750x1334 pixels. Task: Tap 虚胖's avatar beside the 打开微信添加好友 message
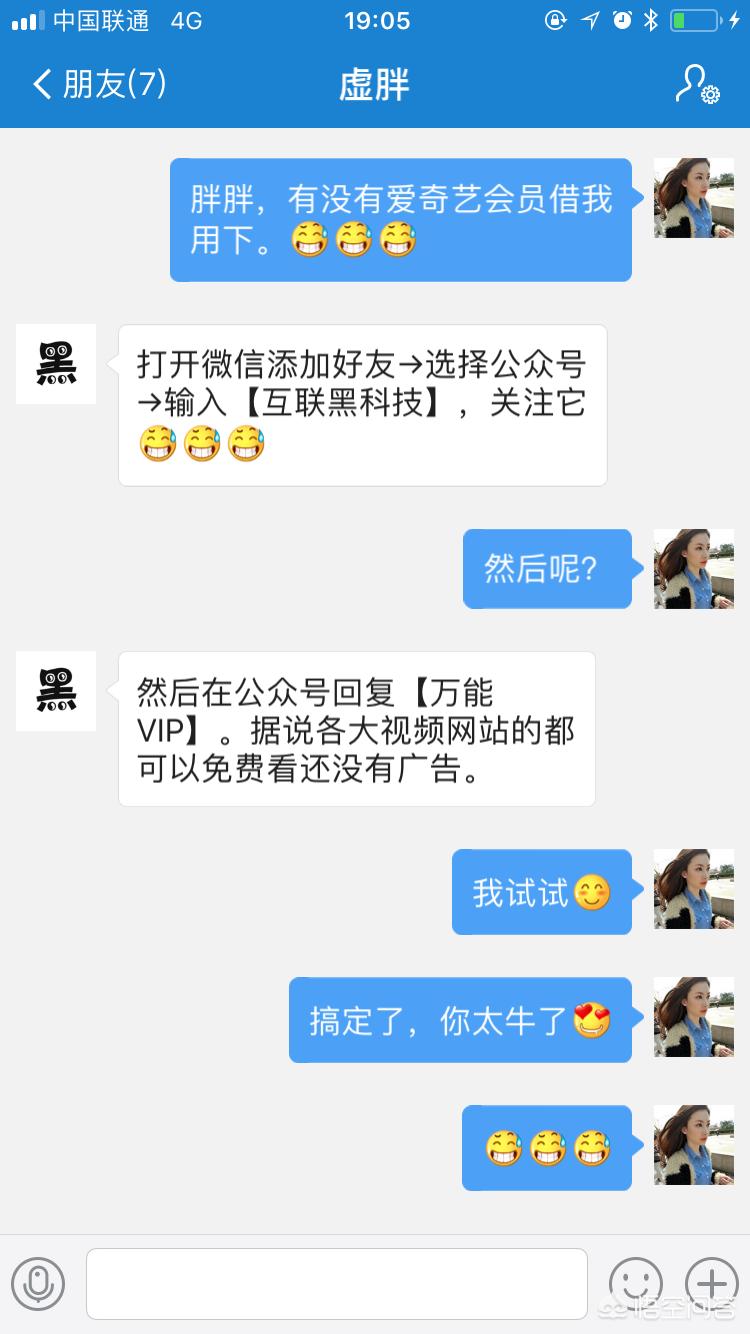(x=56, y=364)
